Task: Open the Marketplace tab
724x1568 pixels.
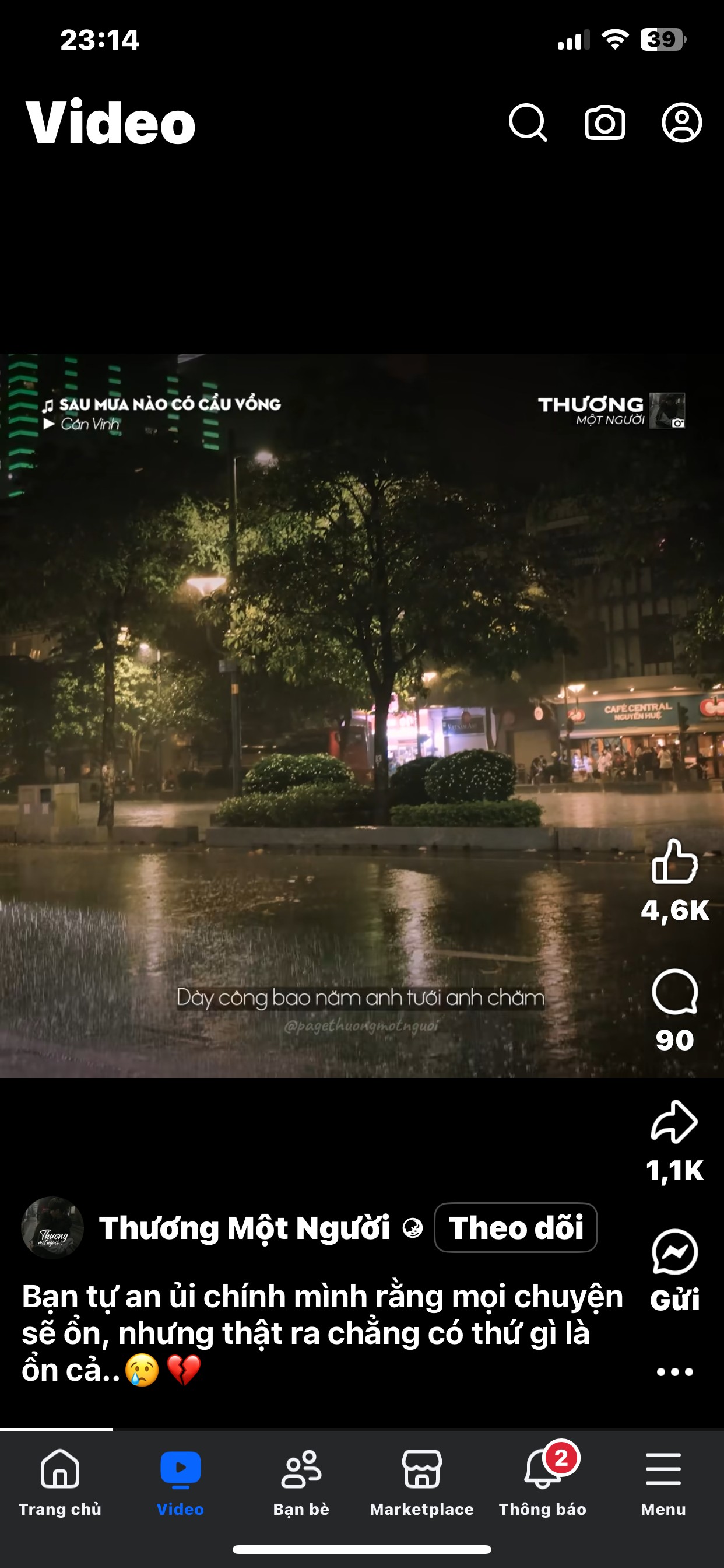Action: click(421, 1483)
